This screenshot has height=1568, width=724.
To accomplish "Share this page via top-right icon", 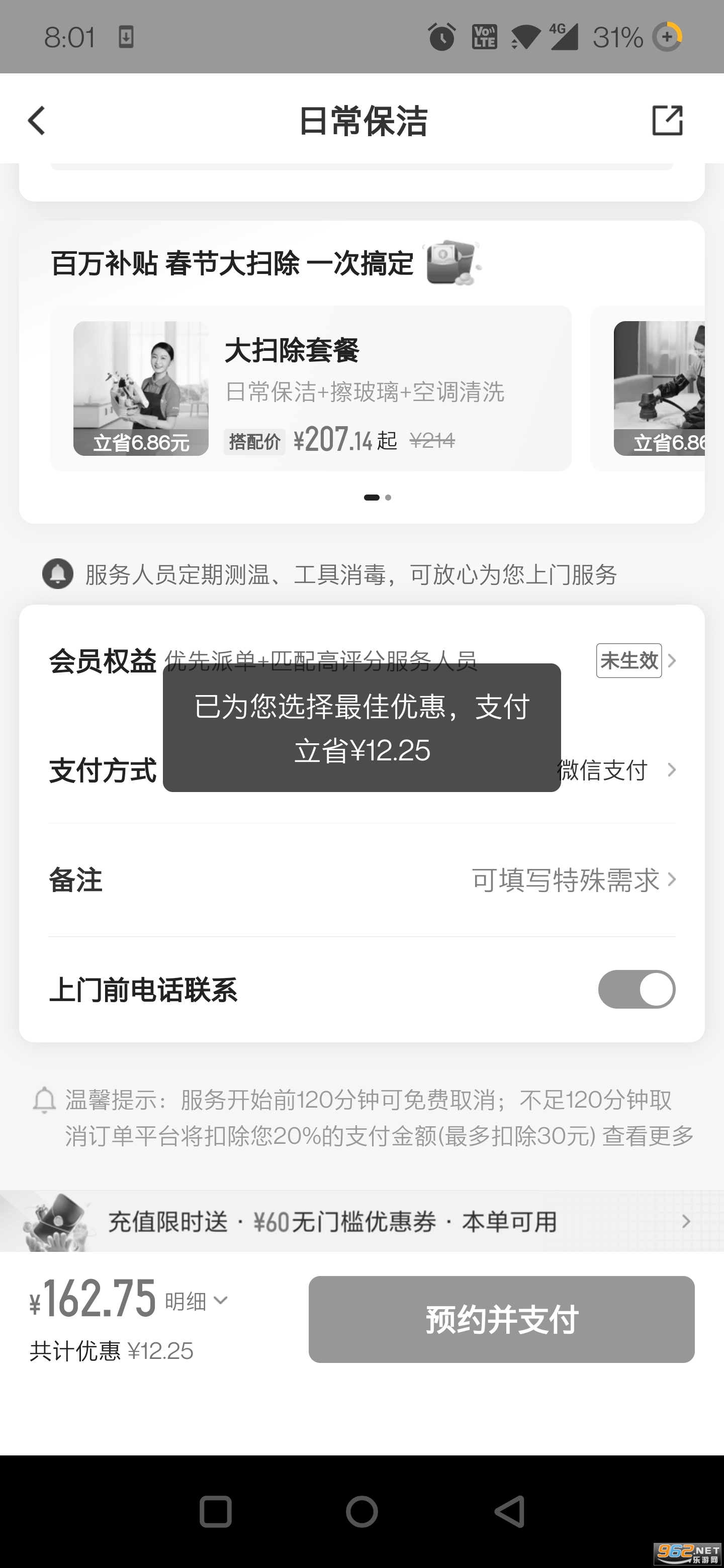I will pyautogui.click(x=667, y=120).
